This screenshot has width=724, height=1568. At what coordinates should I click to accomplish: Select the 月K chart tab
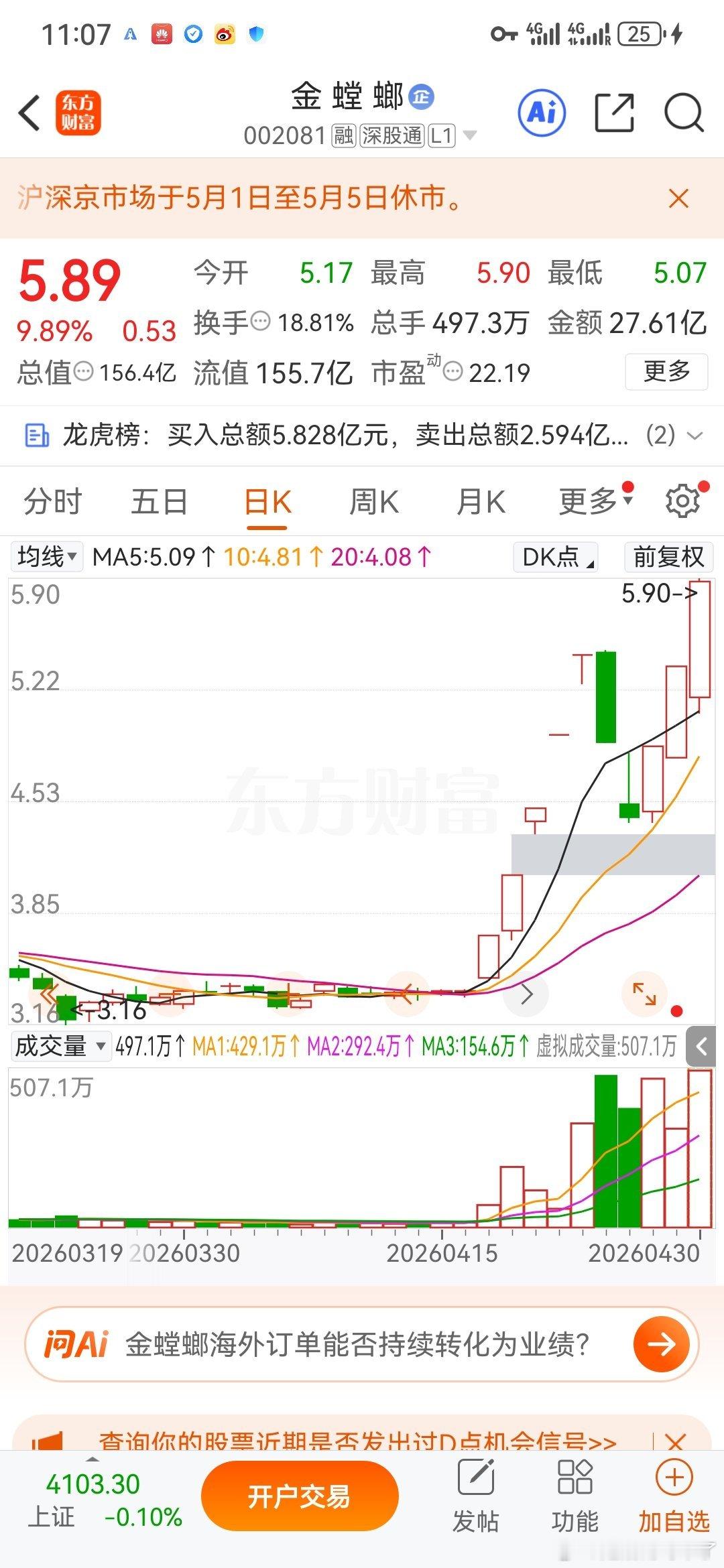(x=480, y=502)
